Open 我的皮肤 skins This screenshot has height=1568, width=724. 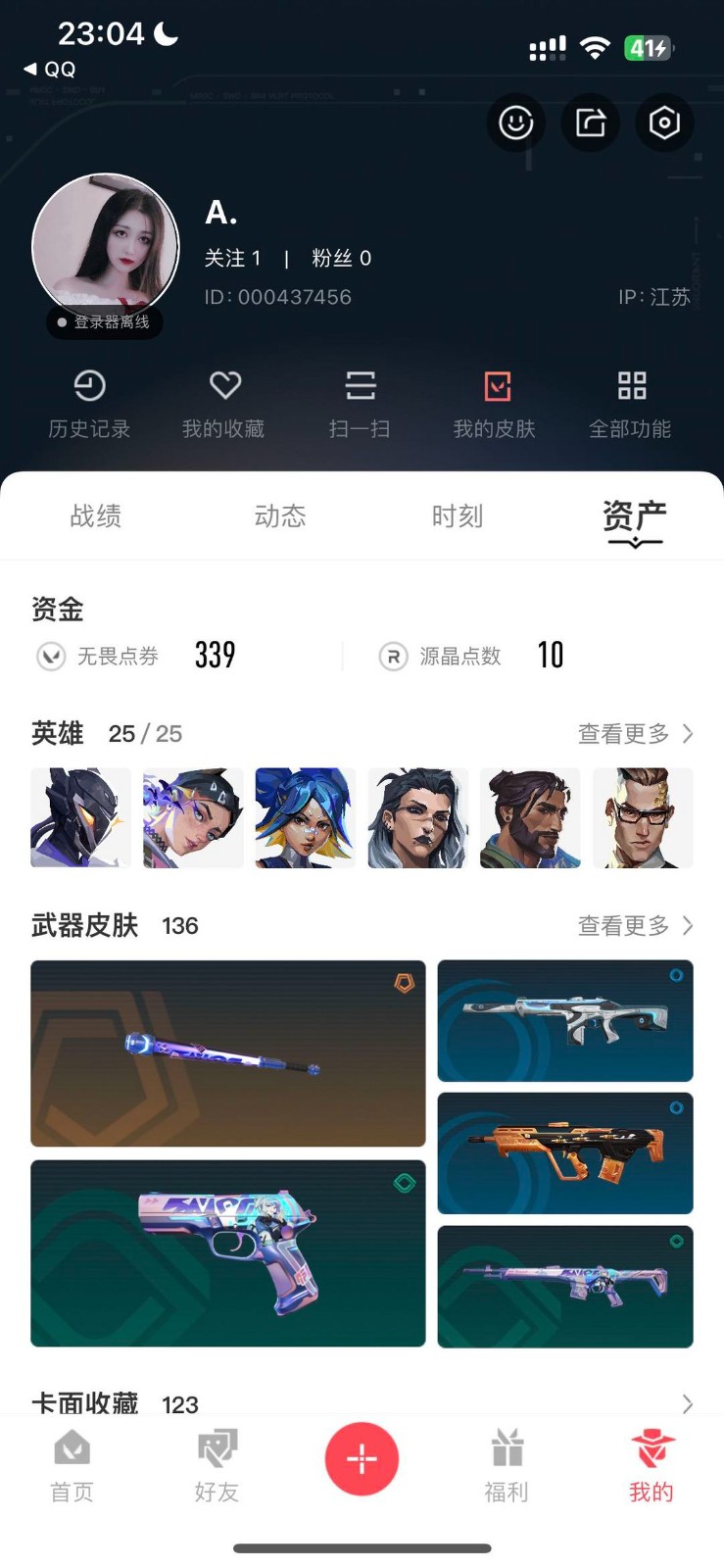495,403
